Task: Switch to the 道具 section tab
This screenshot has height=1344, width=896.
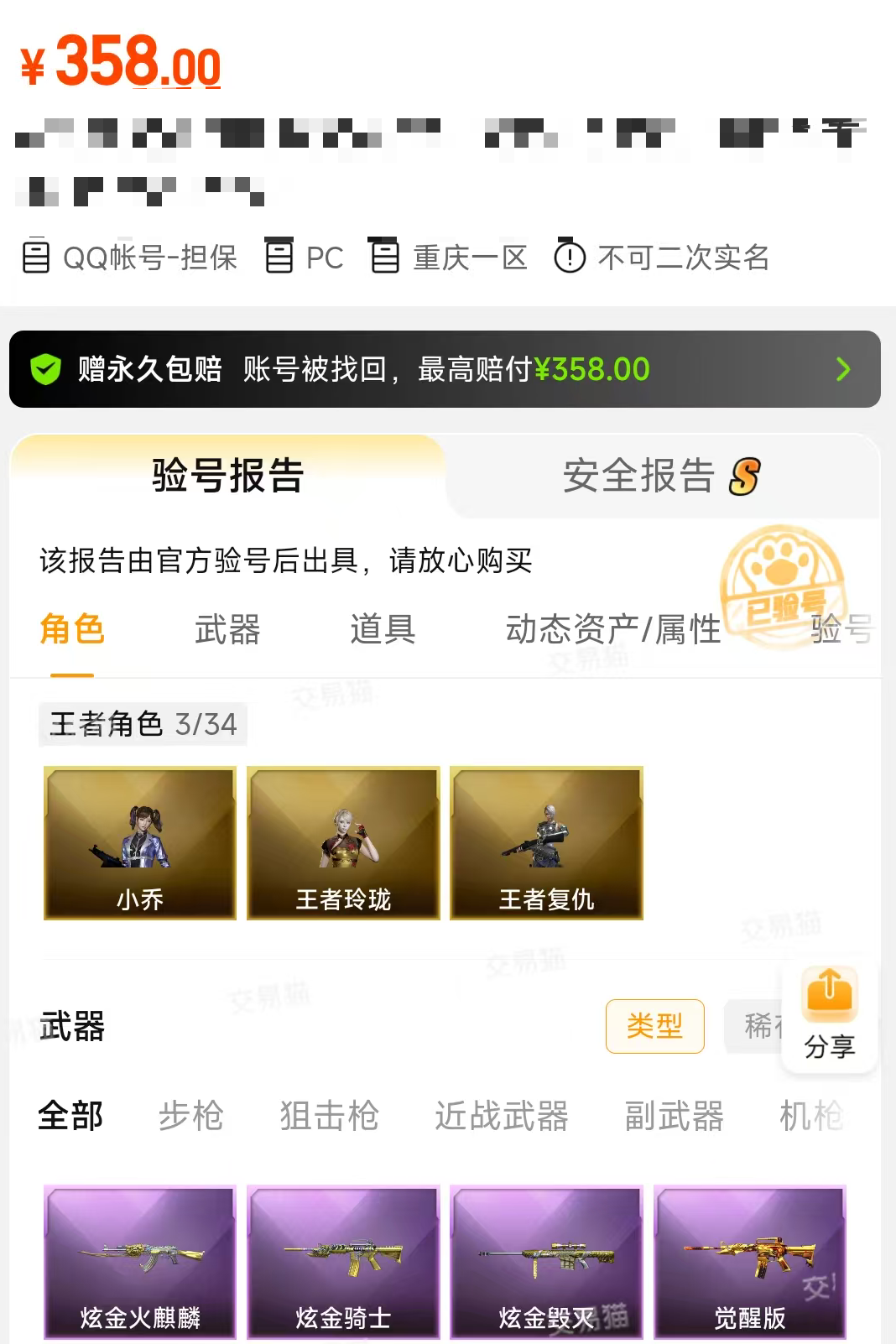Action: (383, 629)
